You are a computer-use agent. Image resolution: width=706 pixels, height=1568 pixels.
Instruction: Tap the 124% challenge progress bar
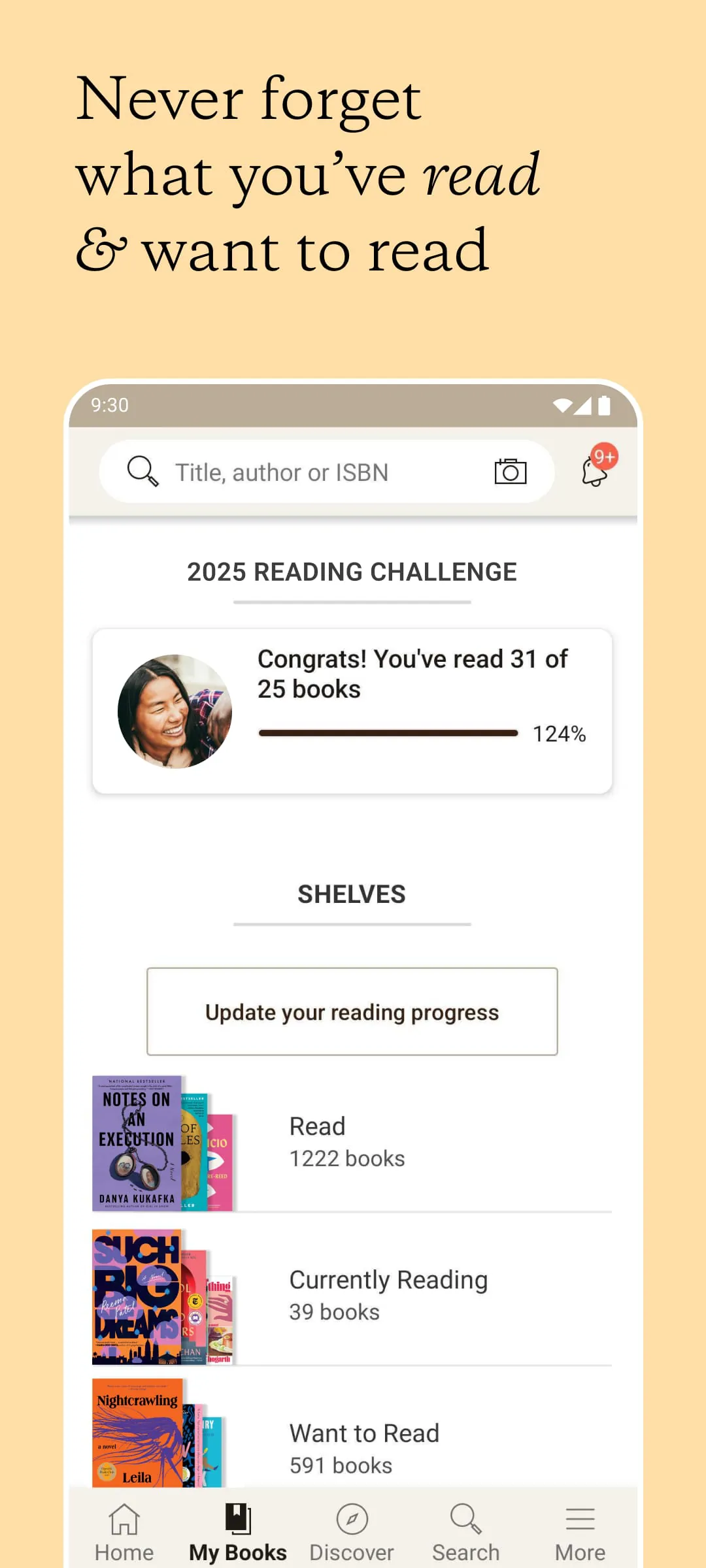pos(387,733)
